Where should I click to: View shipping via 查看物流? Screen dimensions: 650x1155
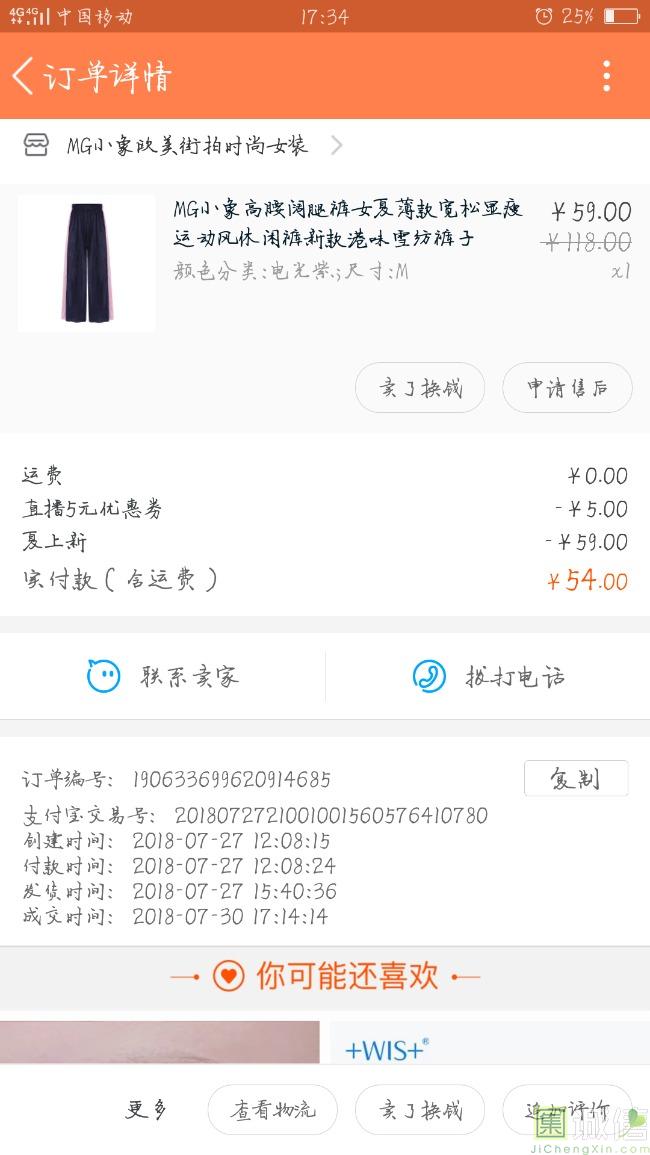pos(273,1109)
